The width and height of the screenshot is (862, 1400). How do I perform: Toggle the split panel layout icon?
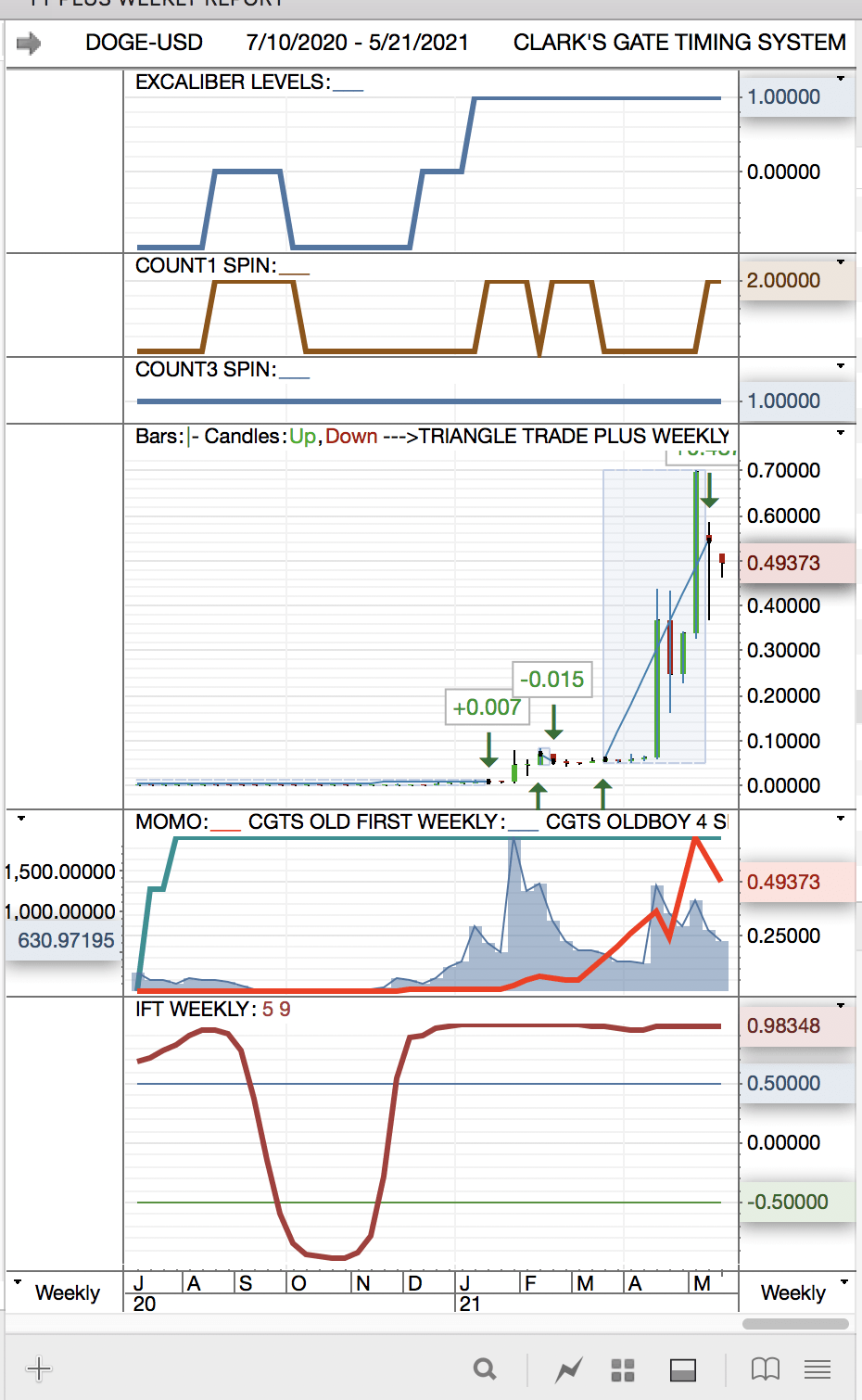tap(683, 1369)
